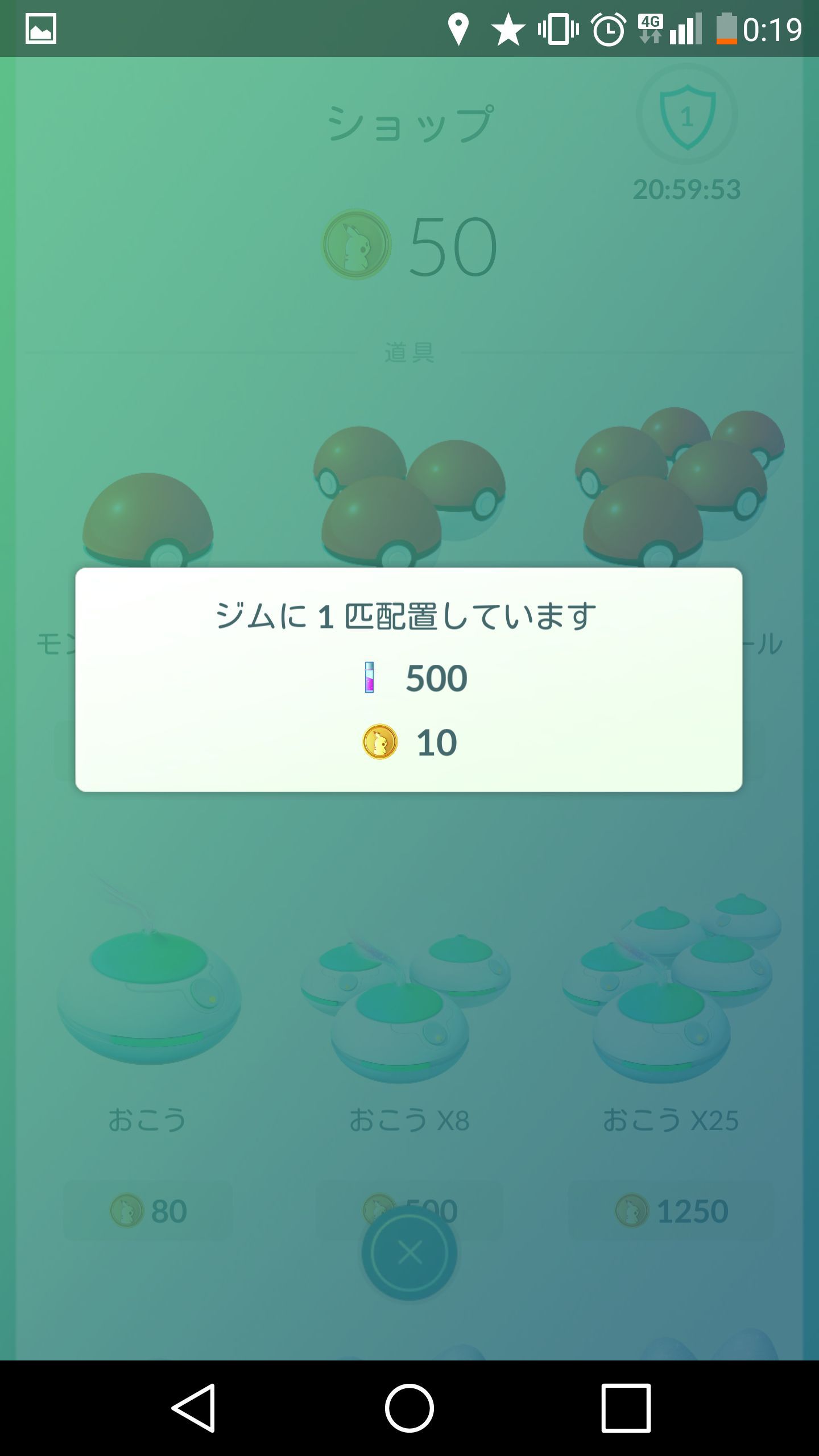819x1456 pixels.
Task: Go to the Android home screen
Action: 409,1408
